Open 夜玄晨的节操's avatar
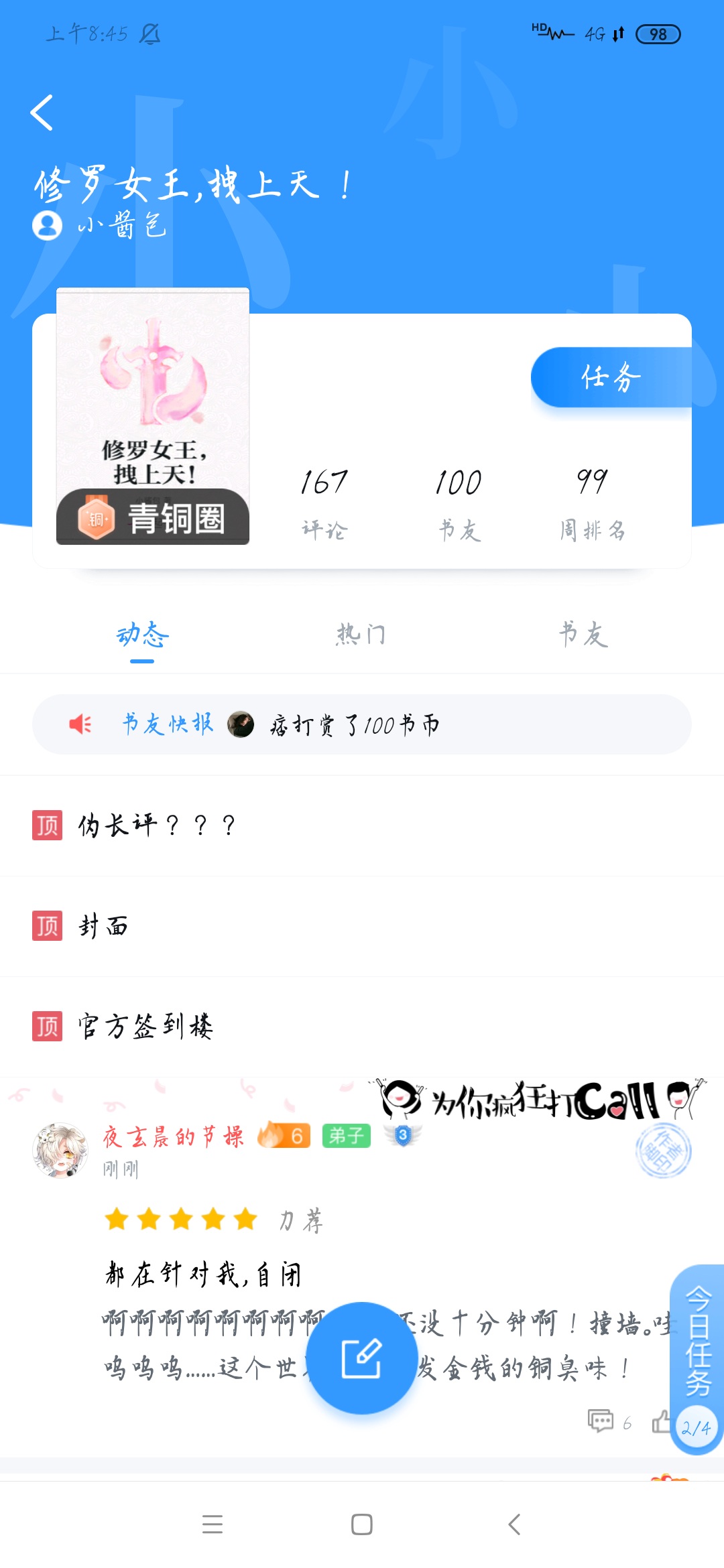724x1568 pixels. click(60, 1151)
